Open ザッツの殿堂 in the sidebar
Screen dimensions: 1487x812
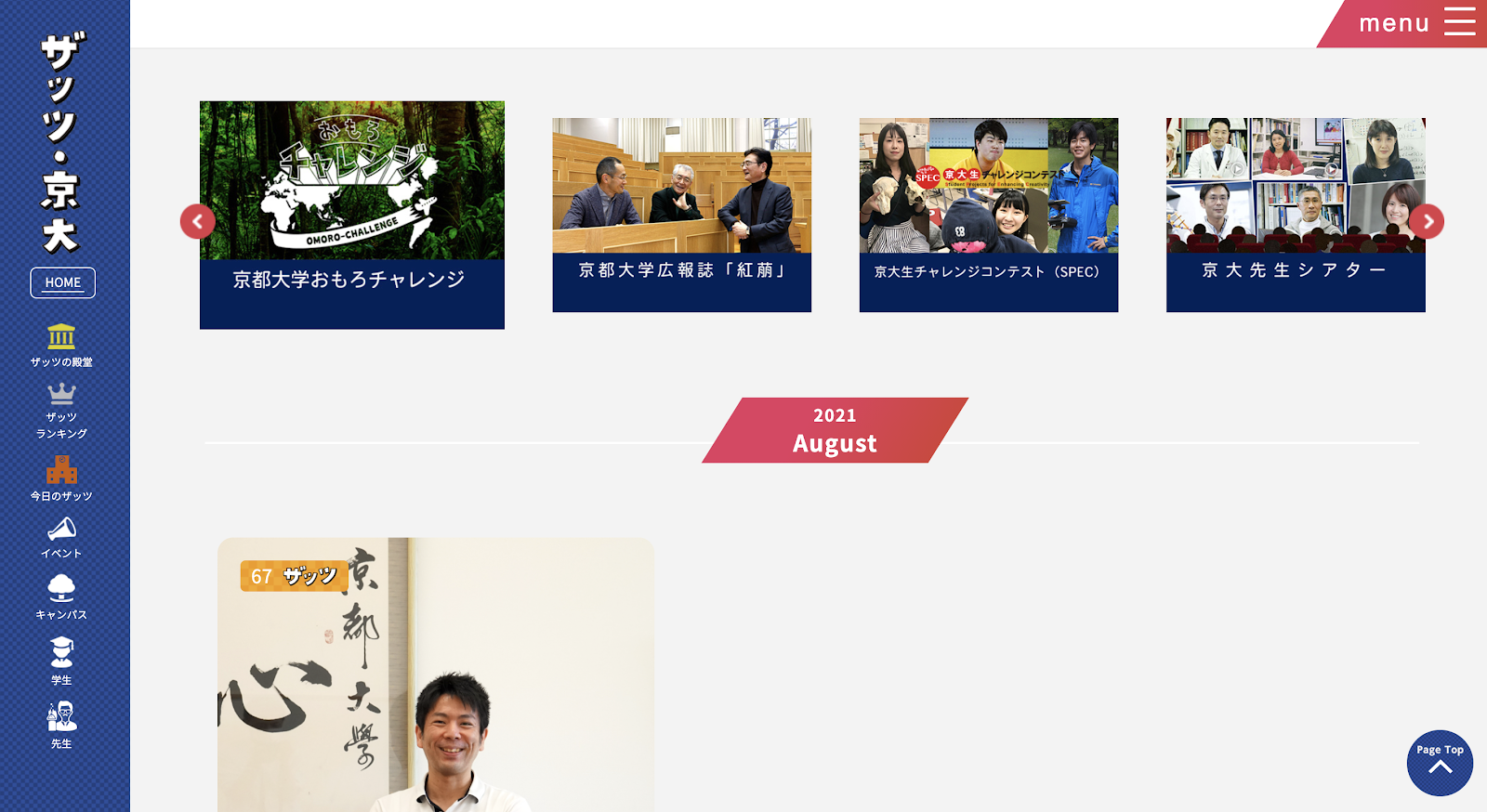[x=61, y=345]
